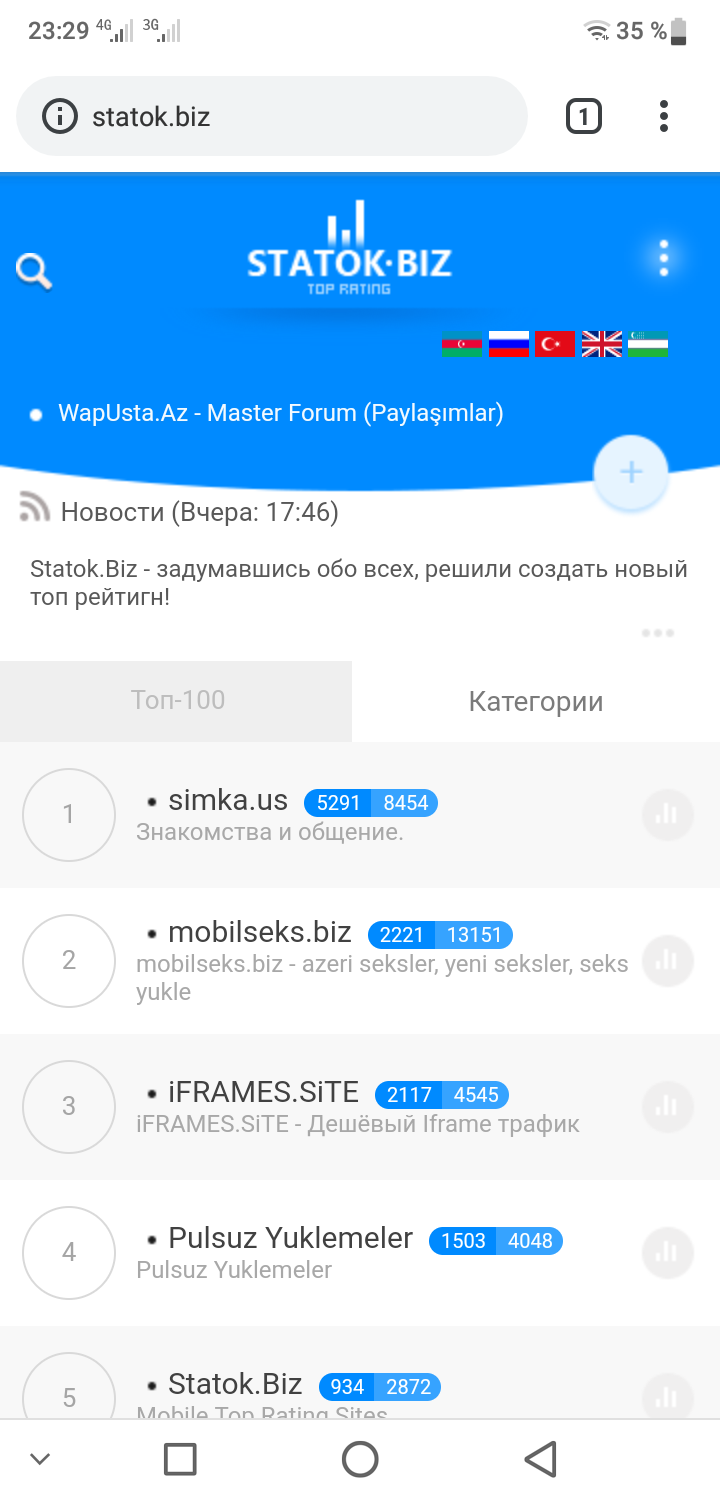
Task: Switch to the Категории tab
Action: point(536,701)
